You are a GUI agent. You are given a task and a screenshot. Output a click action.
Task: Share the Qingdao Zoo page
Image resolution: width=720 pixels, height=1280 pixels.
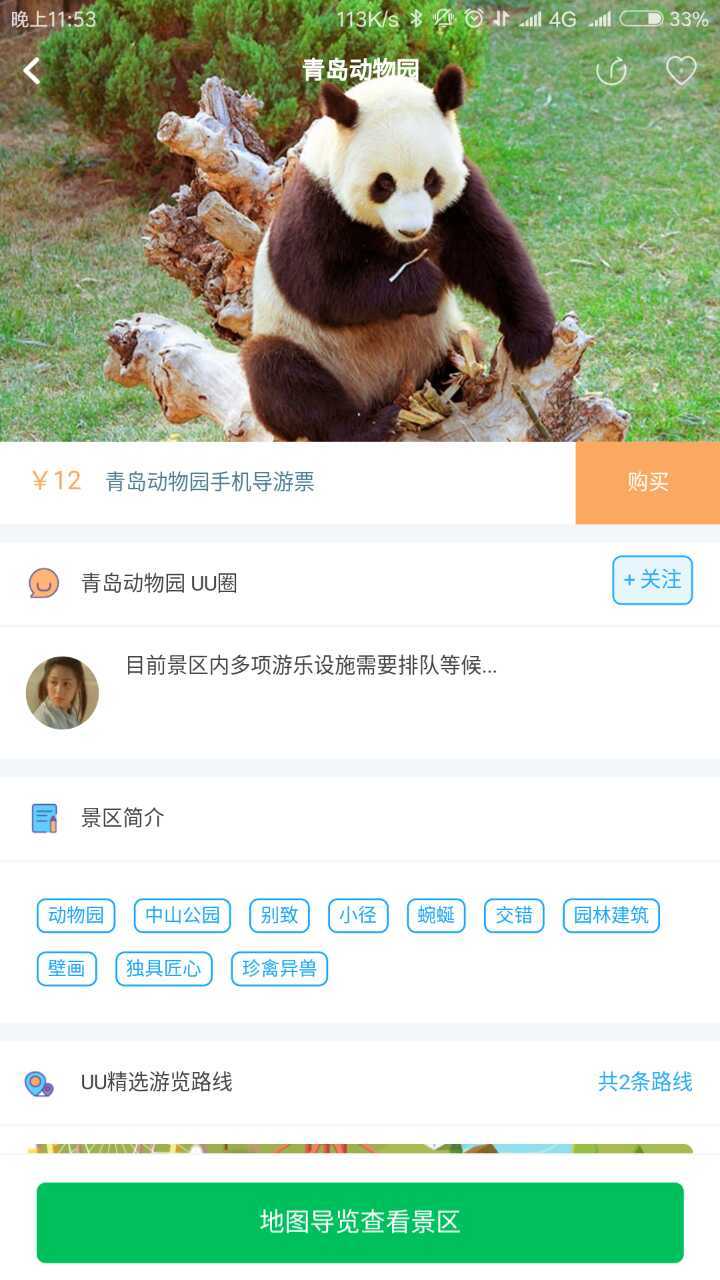pos(611,71)
